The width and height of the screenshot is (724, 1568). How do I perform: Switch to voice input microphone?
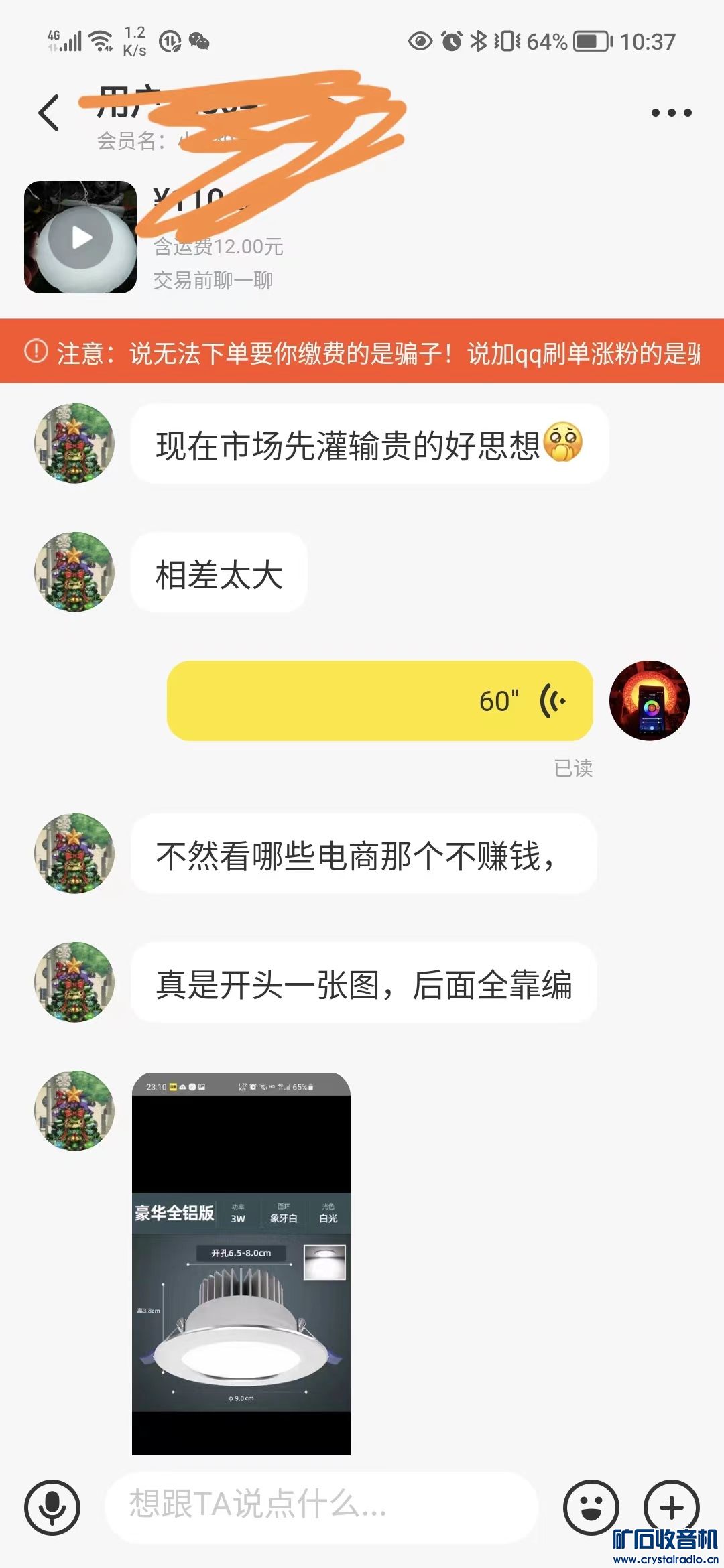(52, 1508)
